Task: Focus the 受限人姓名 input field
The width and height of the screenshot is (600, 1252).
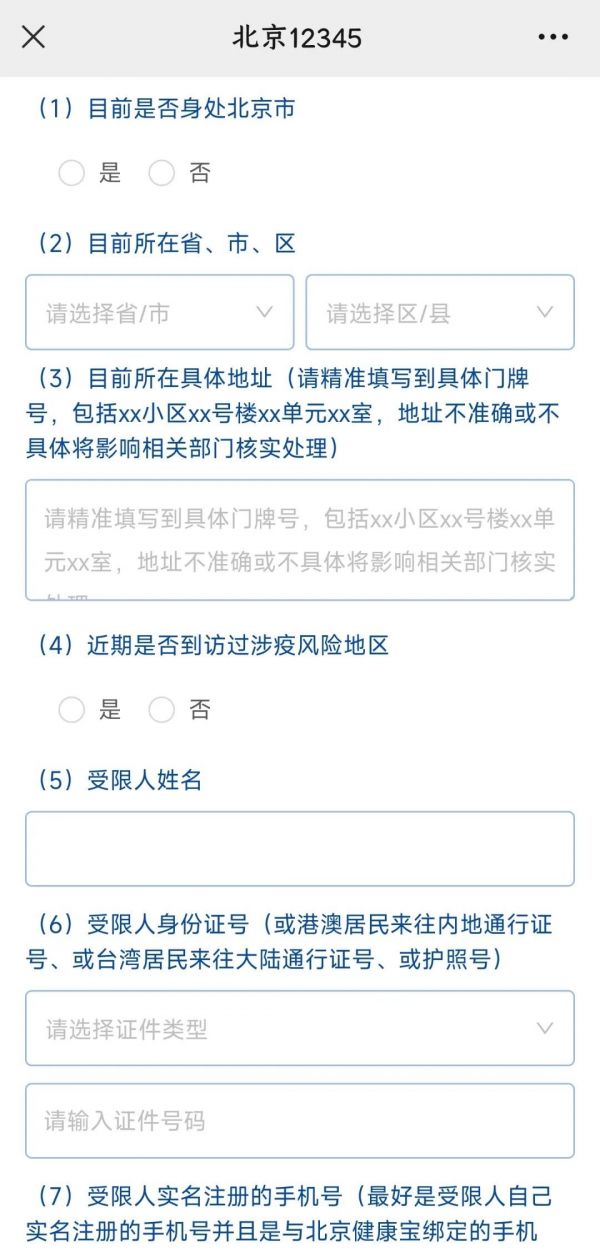Action: pos(300,848)
